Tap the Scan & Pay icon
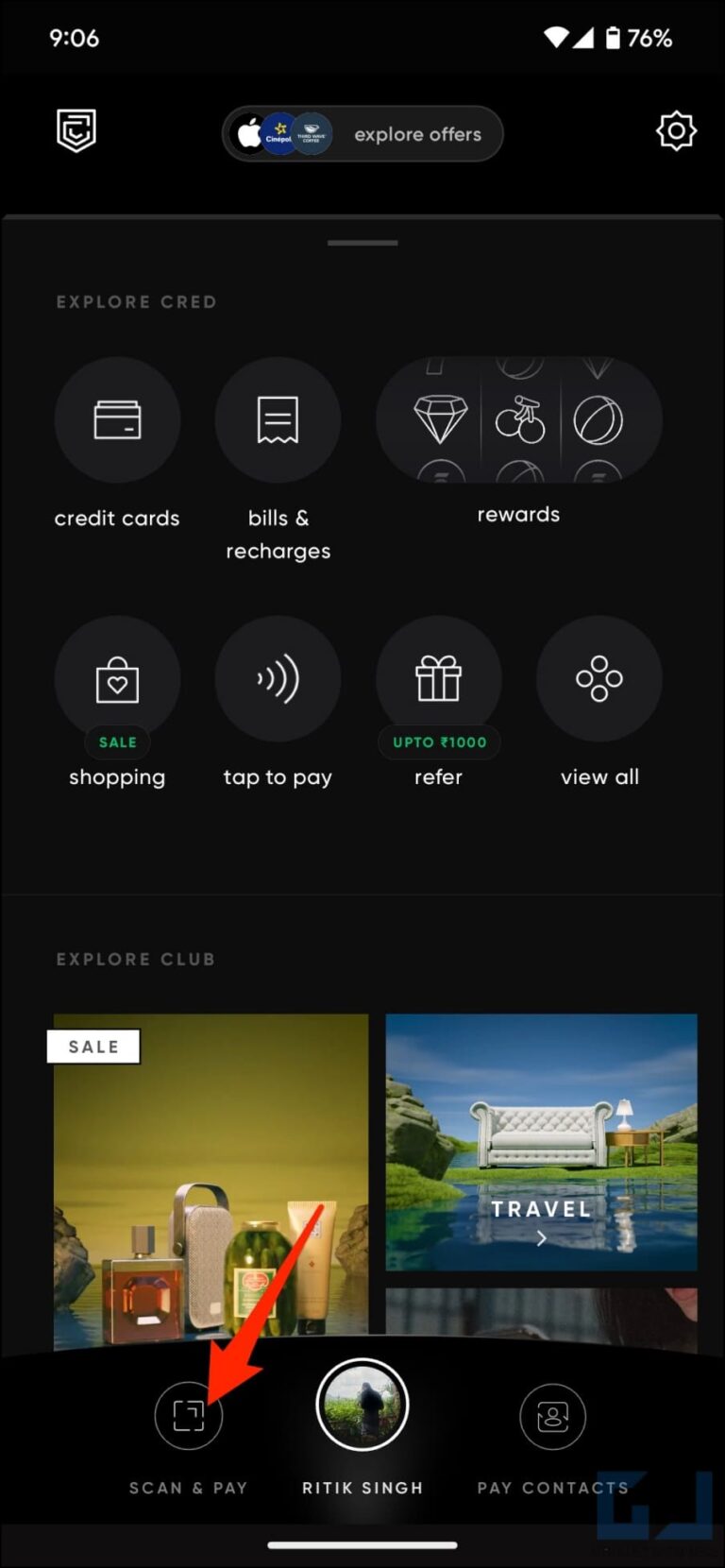 189,1415
